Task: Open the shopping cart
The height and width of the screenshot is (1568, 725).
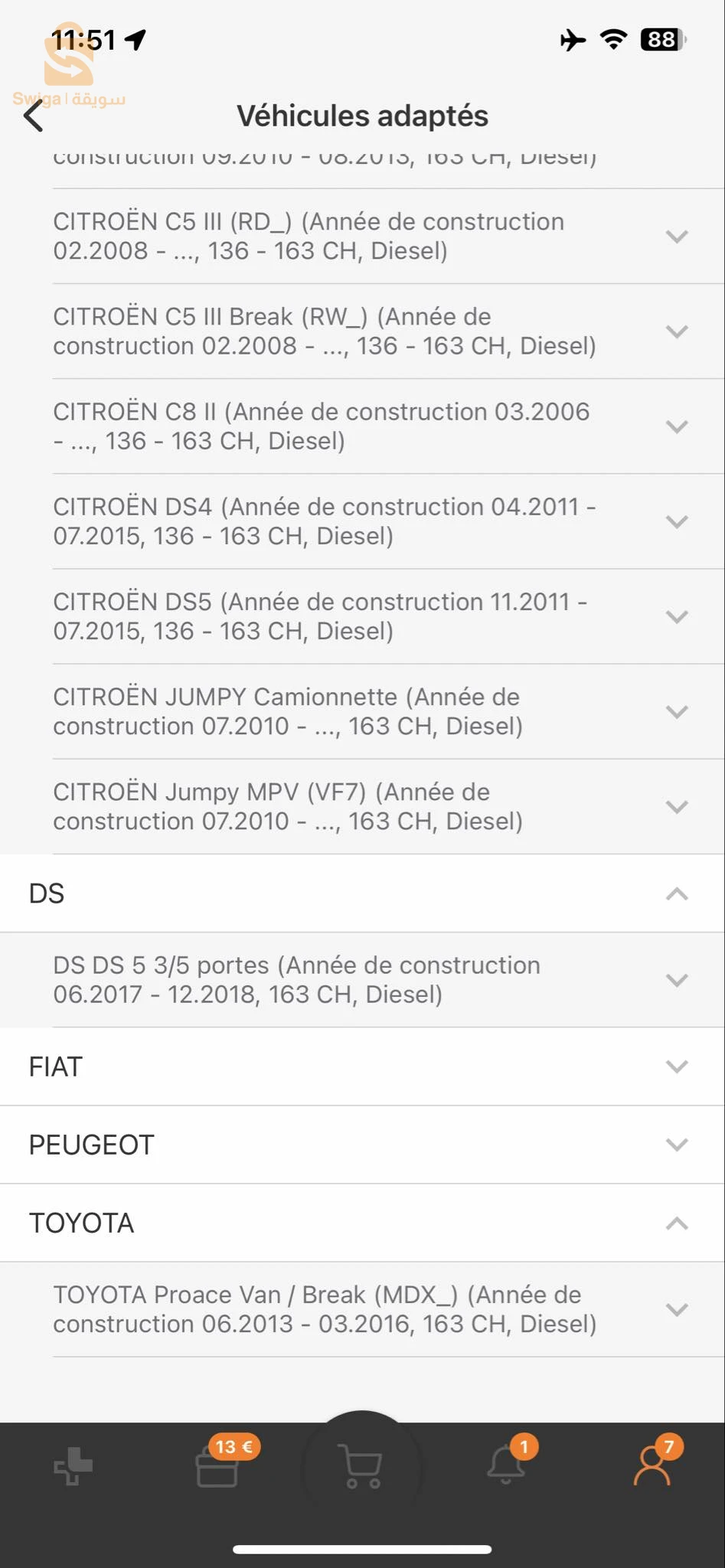Action: [x=362, y=1467]
